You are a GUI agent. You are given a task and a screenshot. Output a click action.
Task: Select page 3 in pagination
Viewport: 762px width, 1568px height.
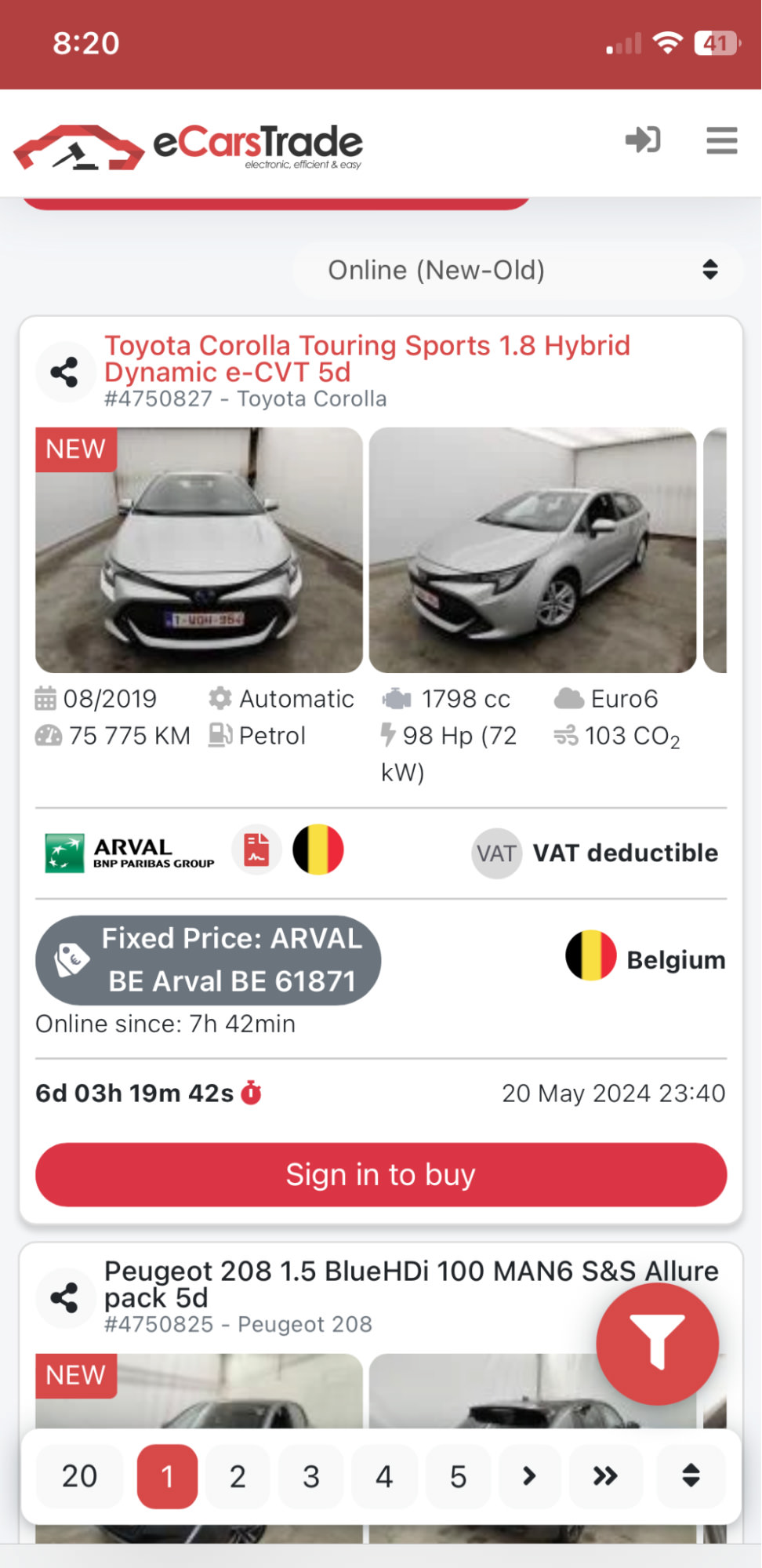coord(311,1476)
